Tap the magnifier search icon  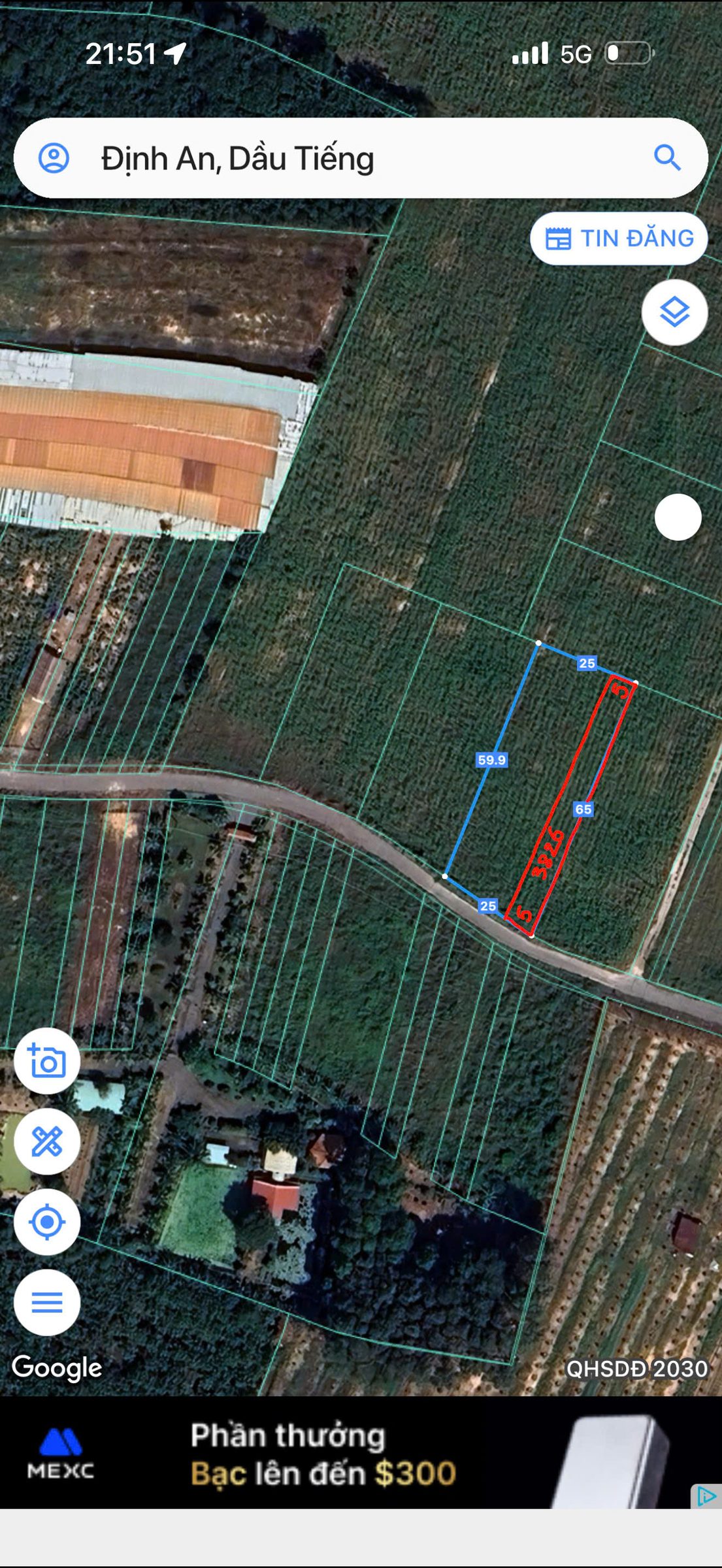pyautogui.click(x=667, y=158)
